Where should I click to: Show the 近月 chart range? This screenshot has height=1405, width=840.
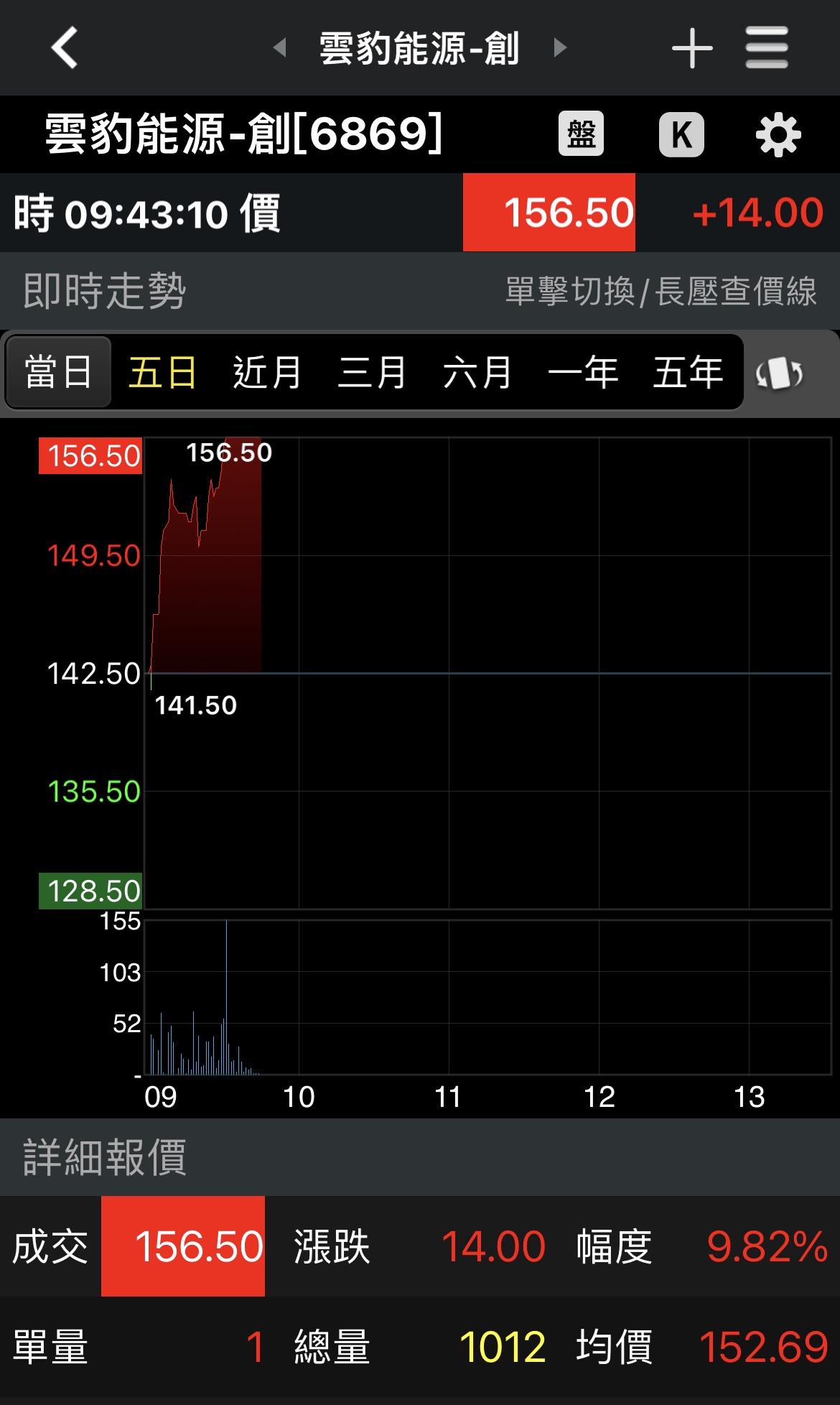(x=267, y=372)
